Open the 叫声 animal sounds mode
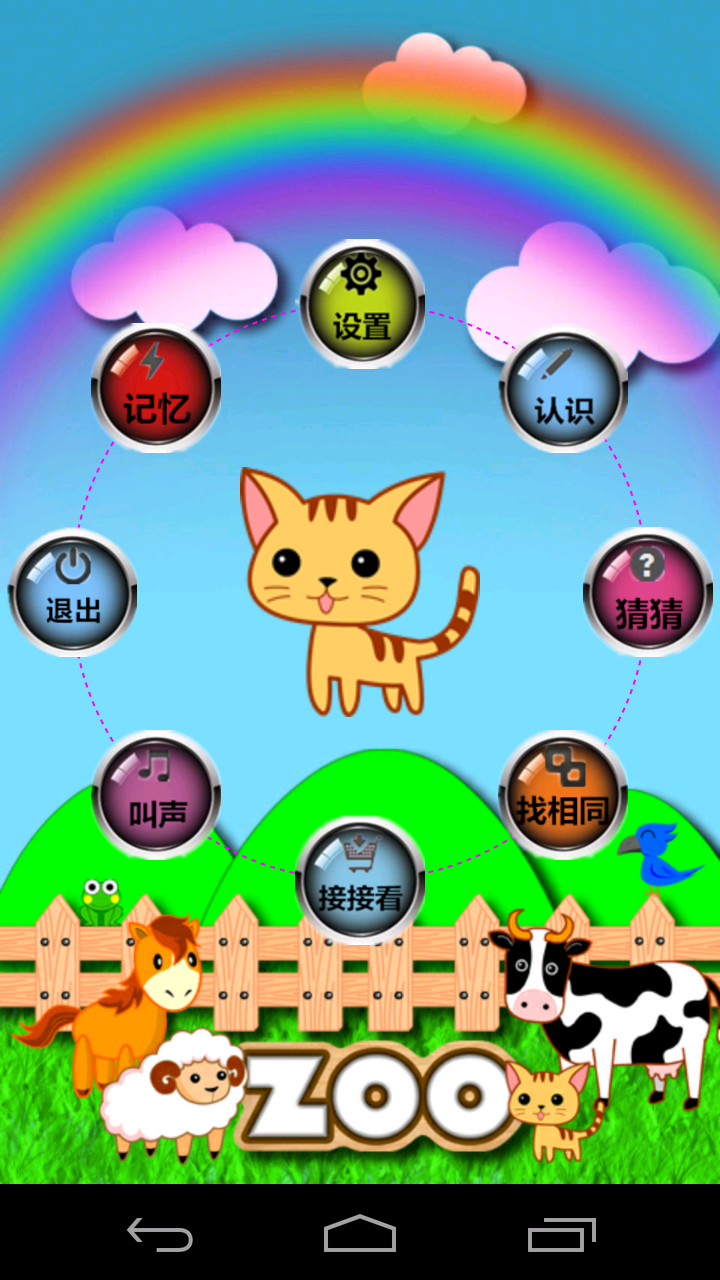This screenshot has height=1280, width=720. pos(156,794)
